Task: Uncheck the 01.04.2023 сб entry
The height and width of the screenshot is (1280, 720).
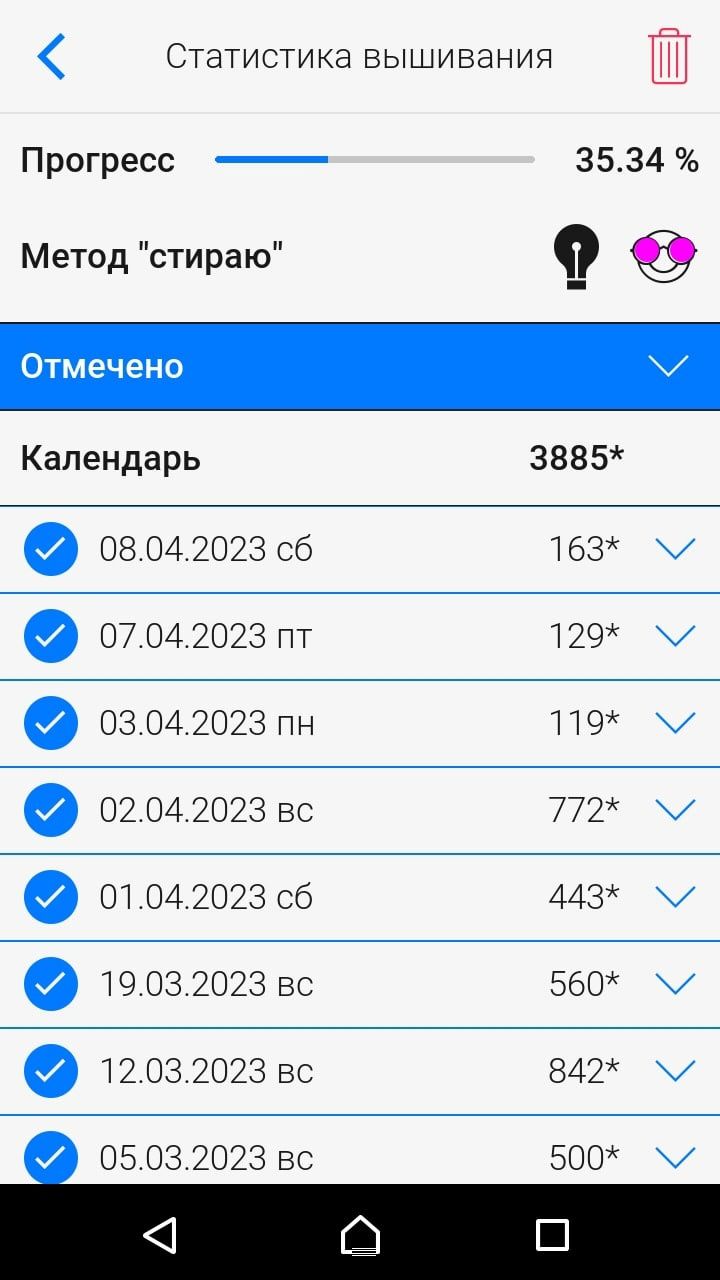Action: (x=51, y=897)
